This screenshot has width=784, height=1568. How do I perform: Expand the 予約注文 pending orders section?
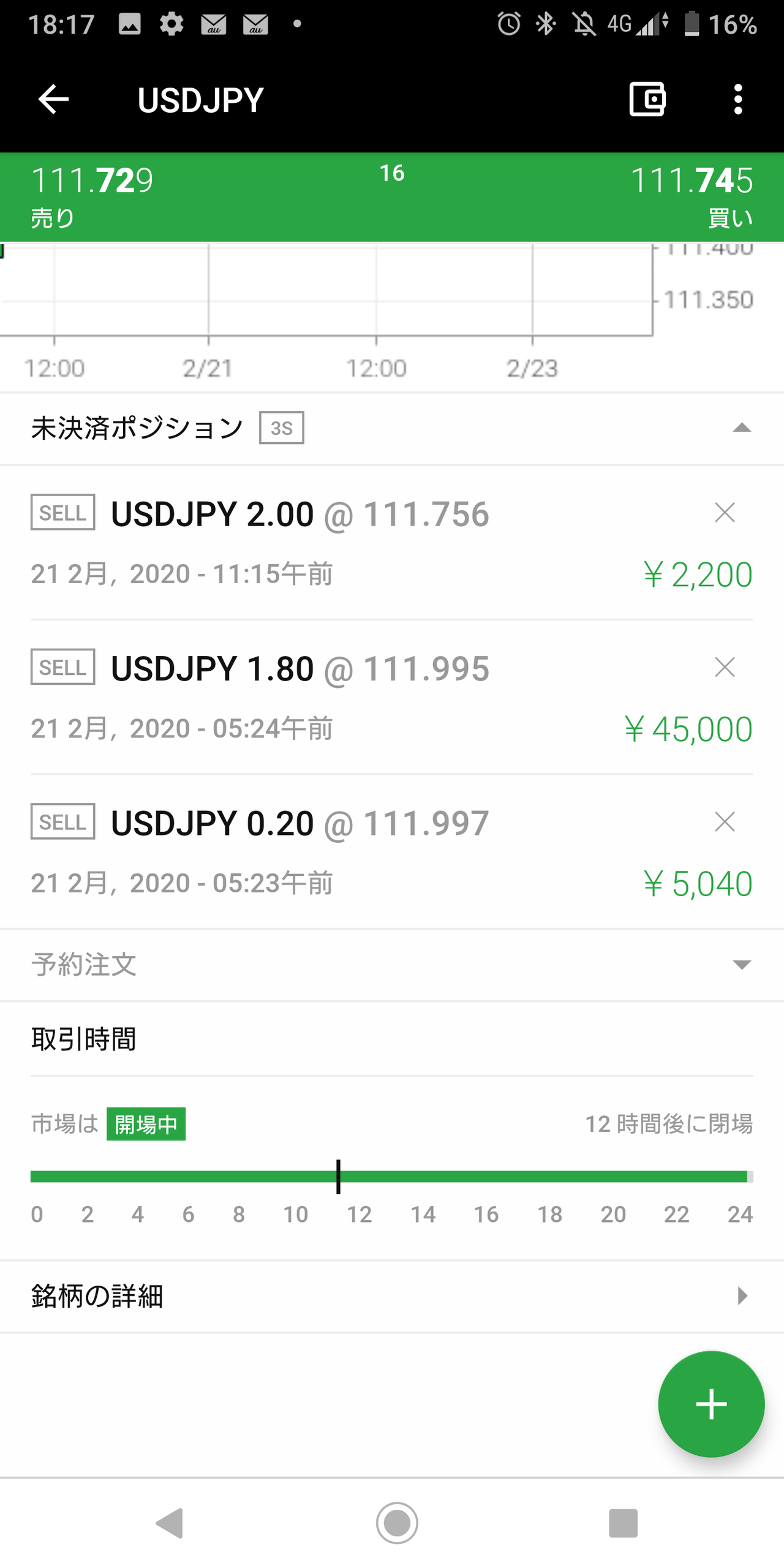pos(392,965)
